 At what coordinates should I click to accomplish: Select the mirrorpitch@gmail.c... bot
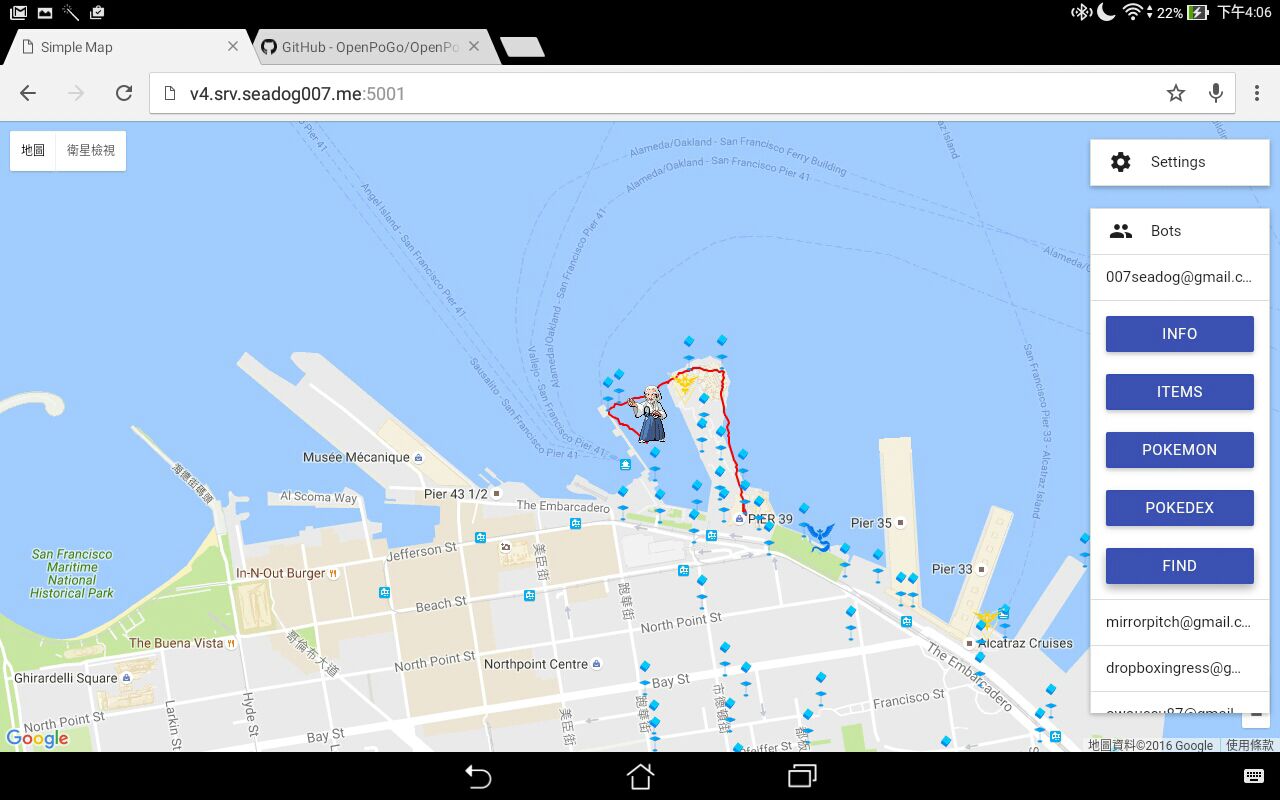1178,622
